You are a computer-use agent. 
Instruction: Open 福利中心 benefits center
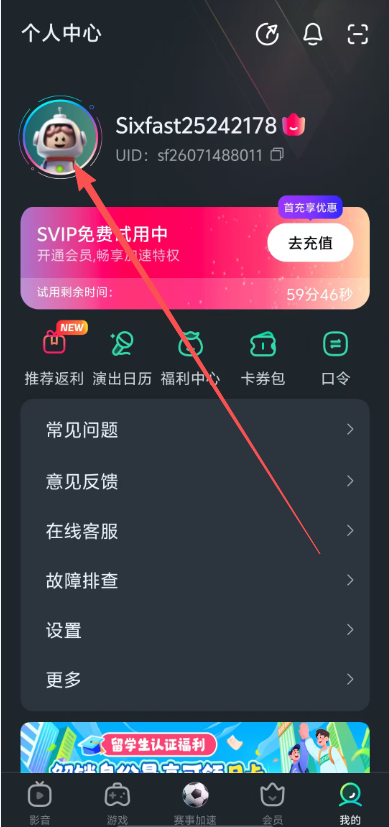pos(190,354)
